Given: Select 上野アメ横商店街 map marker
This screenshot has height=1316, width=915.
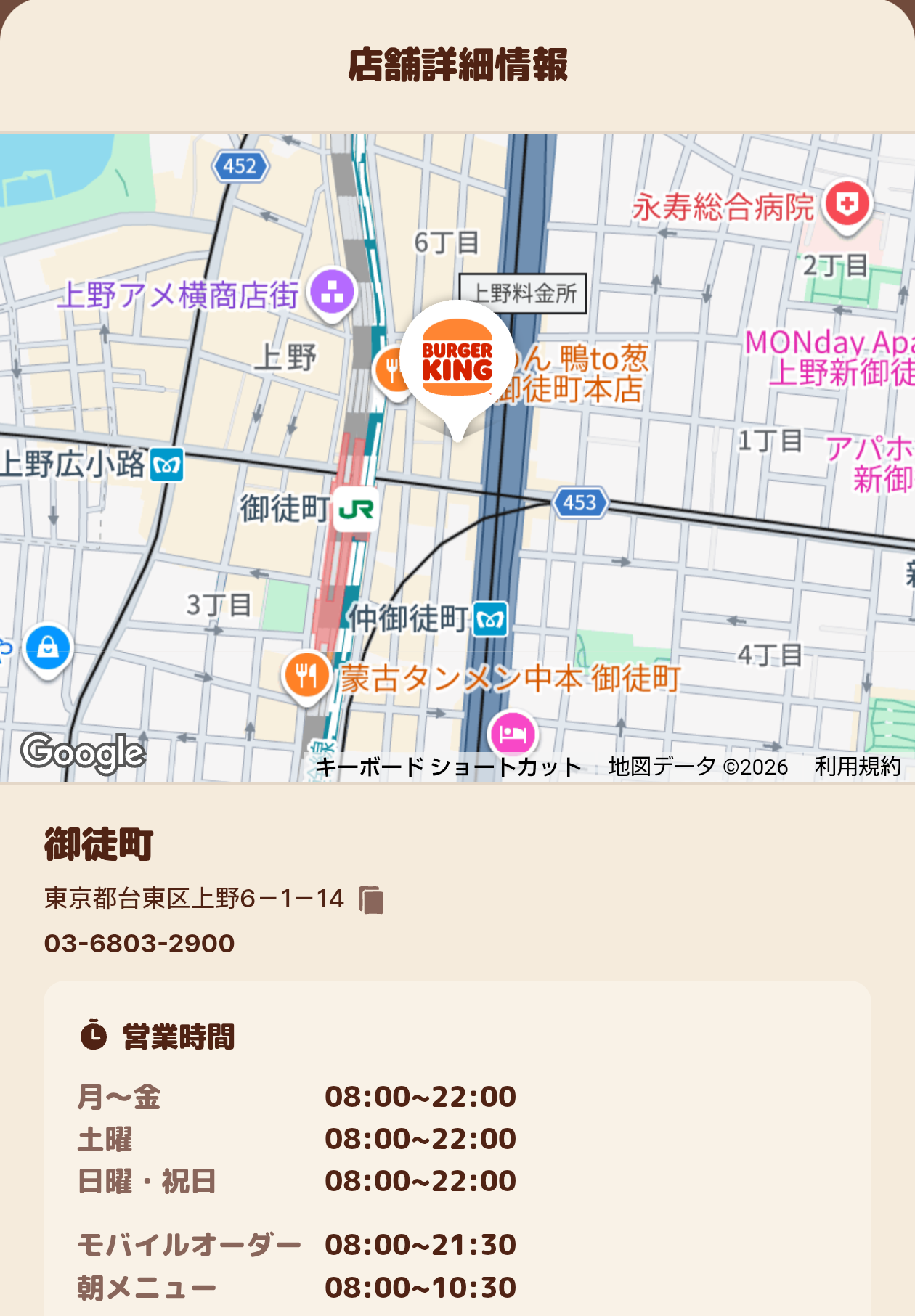Looking at the screenshot, I should click(x=332, y=292).
